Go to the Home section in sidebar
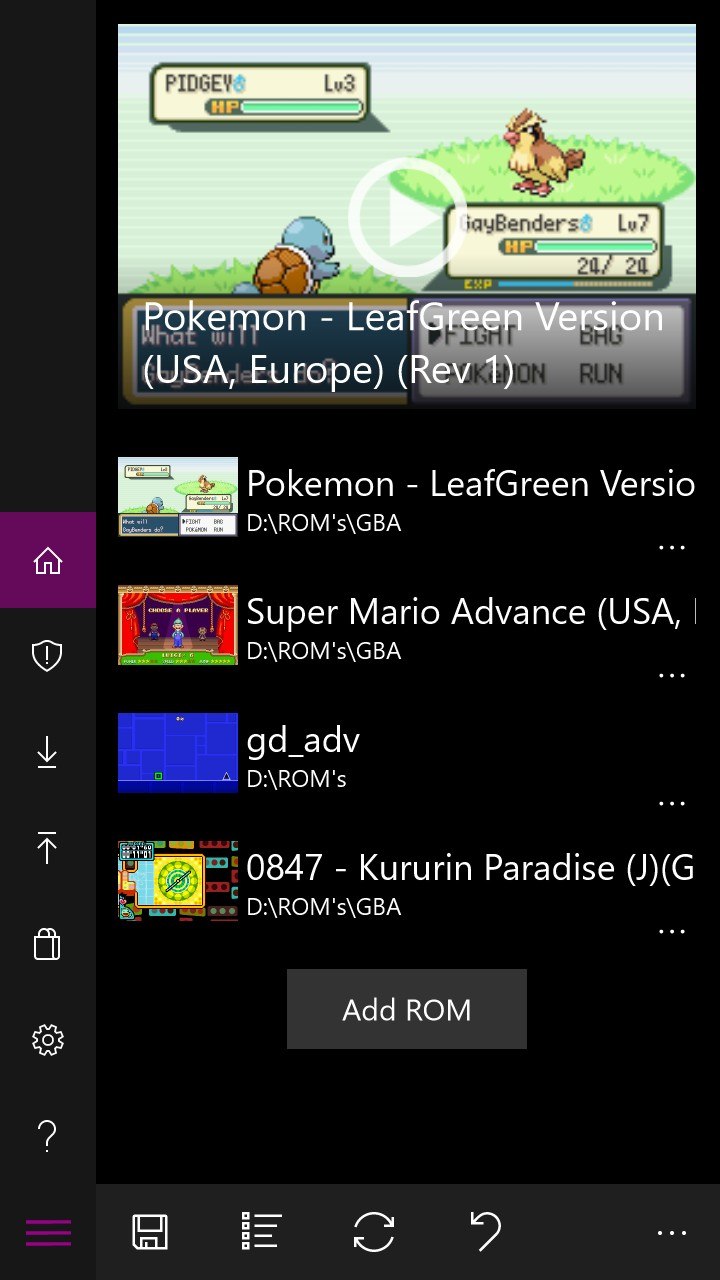Viewport: 720px width, 1280px height. click(x=48, y=560)
